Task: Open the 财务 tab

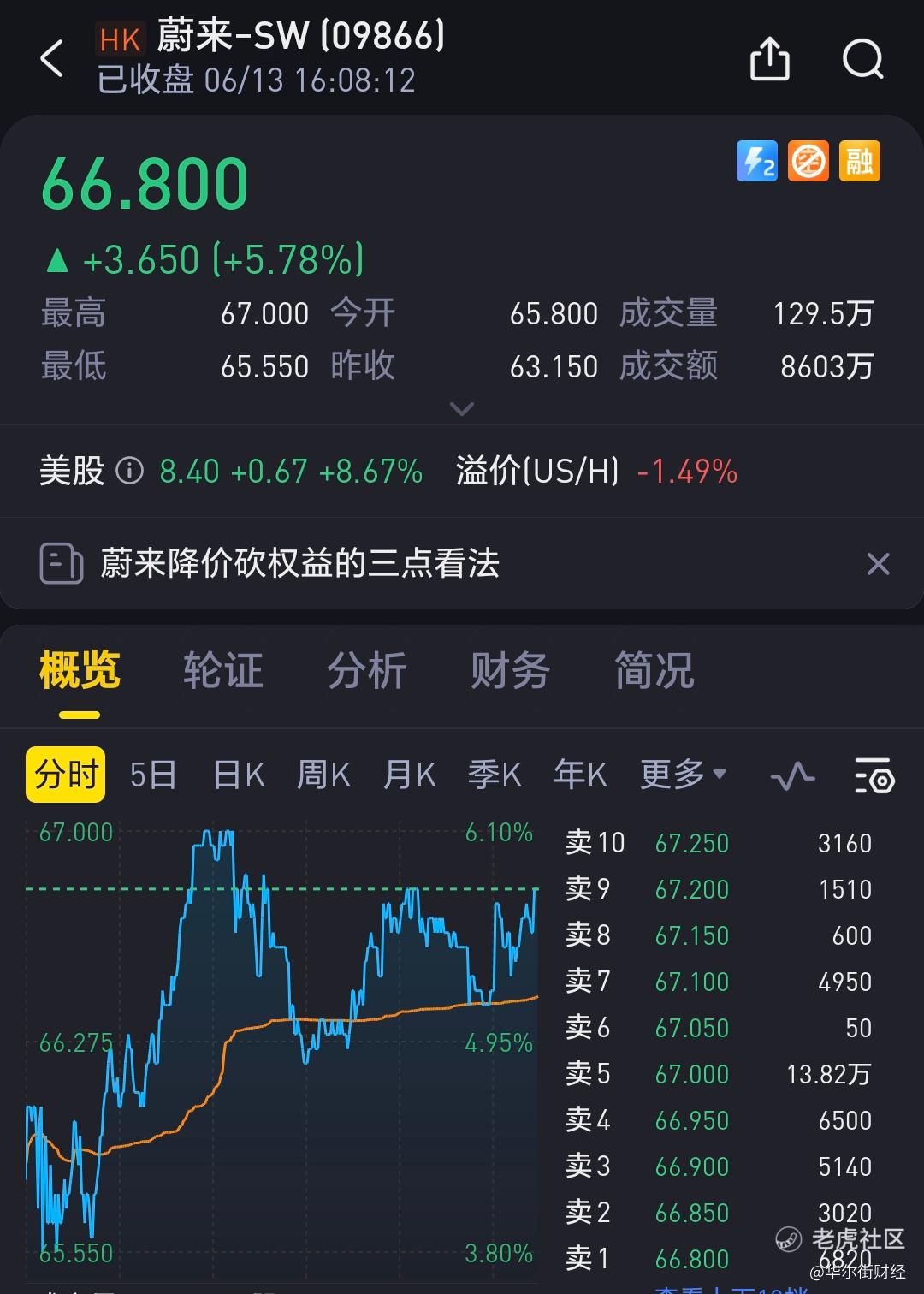Action: click(x=510, y=670)
